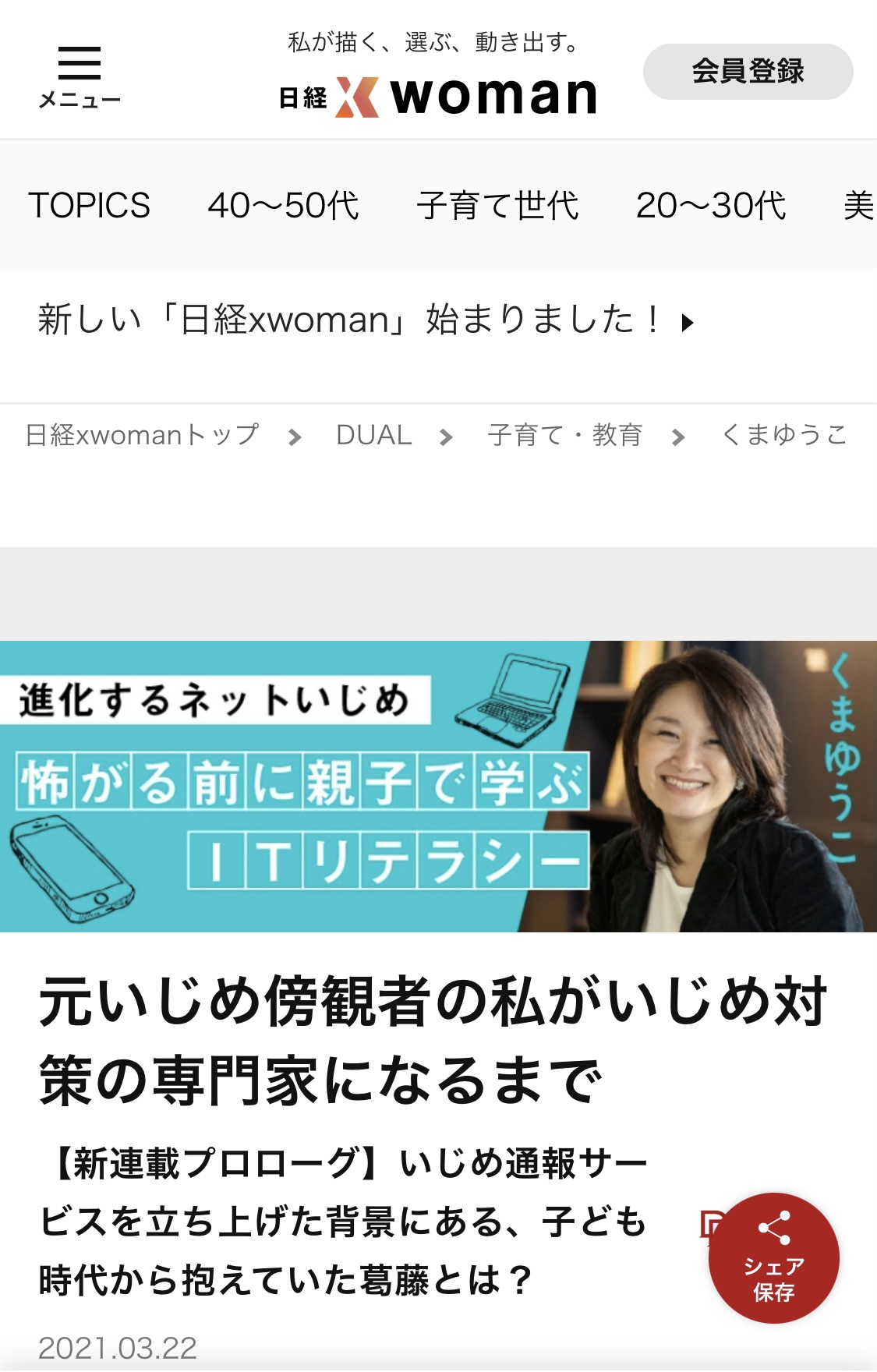Switch to the 20〜30代 tab

pos(710,206)
